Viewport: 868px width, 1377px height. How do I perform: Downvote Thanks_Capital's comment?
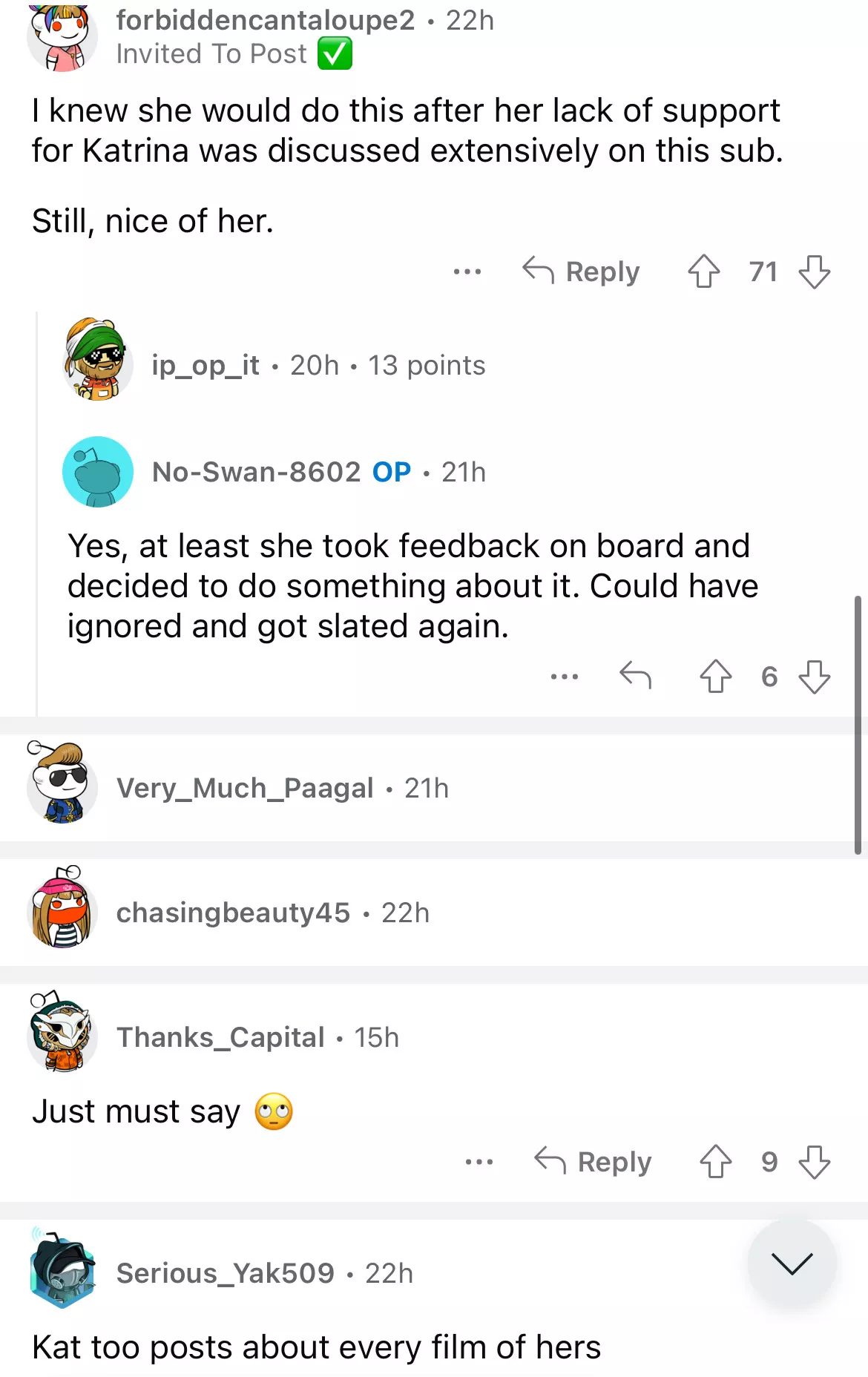click(814, 1161)
